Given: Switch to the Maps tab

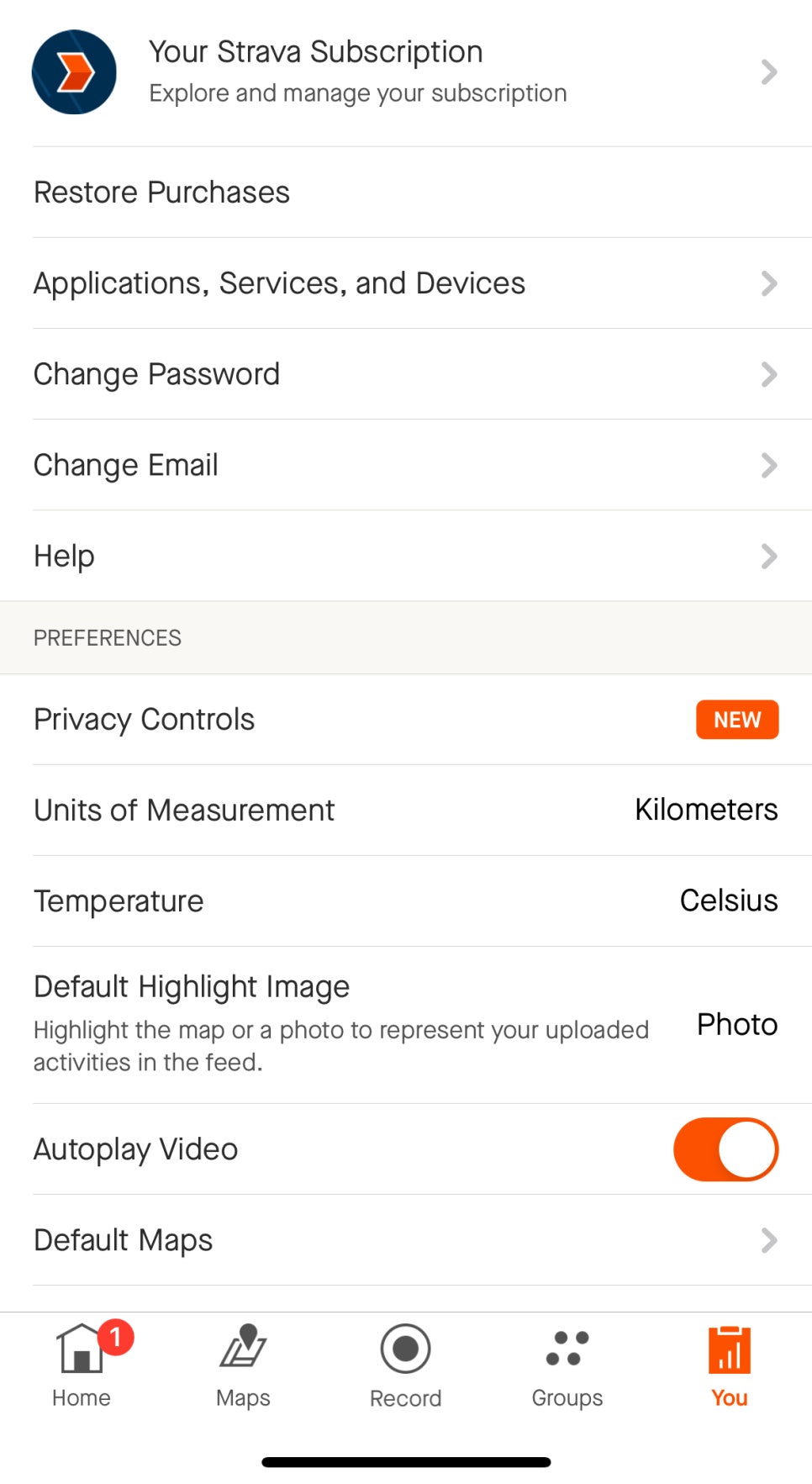Looking at the screenshot, I should (243, 1365).
